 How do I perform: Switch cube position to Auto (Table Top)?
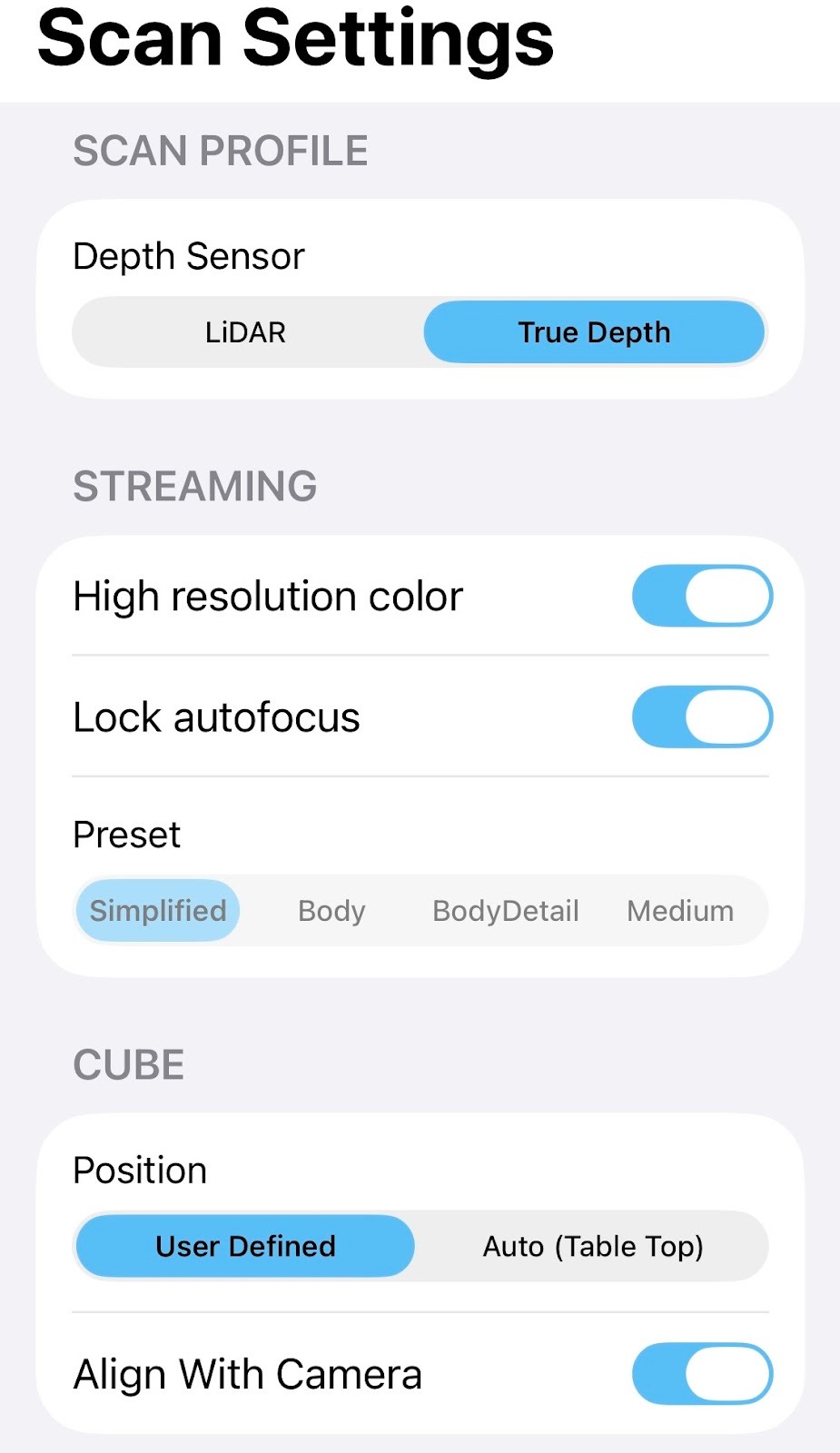pos(593,1246)
